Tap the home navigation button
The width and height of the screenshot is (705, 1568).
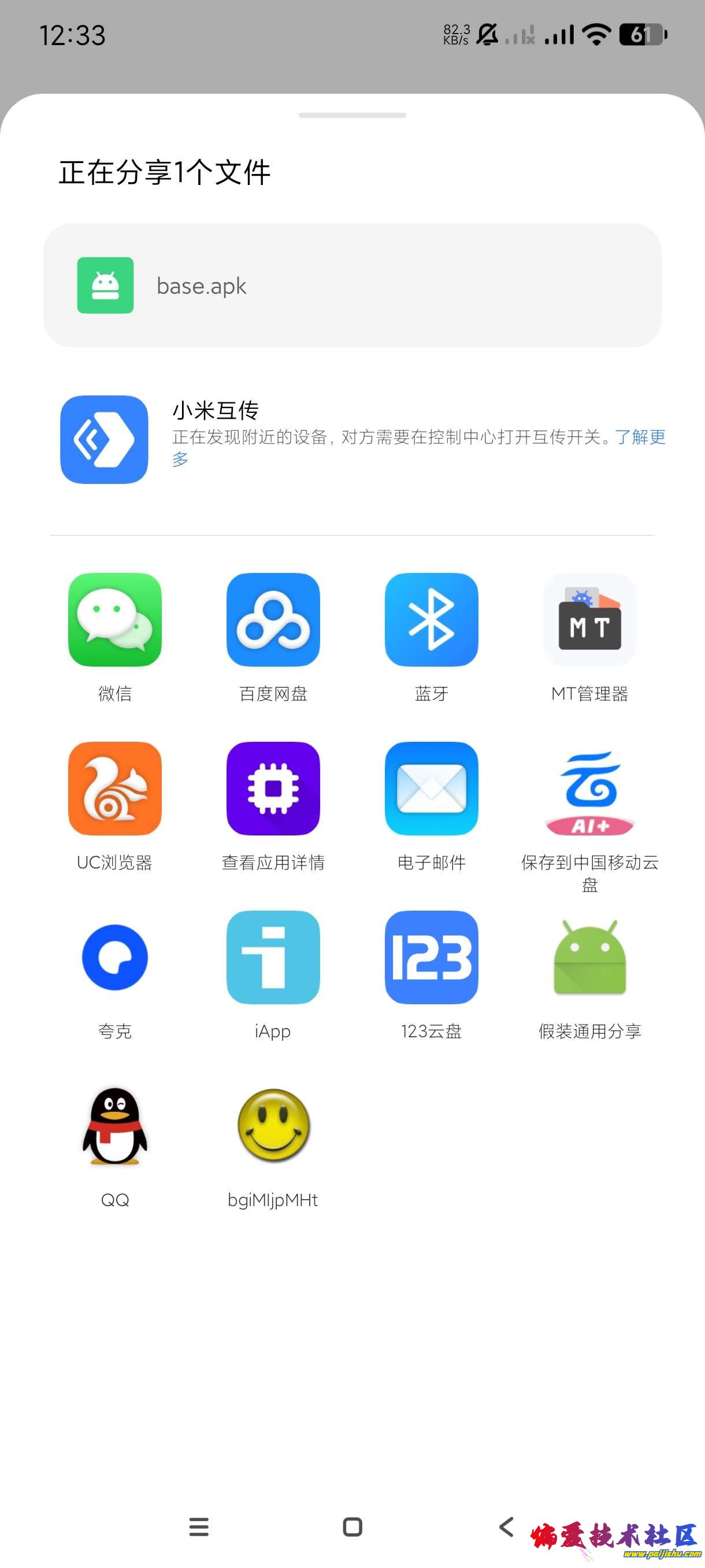pyautogui.click(x=352, y=1526)
